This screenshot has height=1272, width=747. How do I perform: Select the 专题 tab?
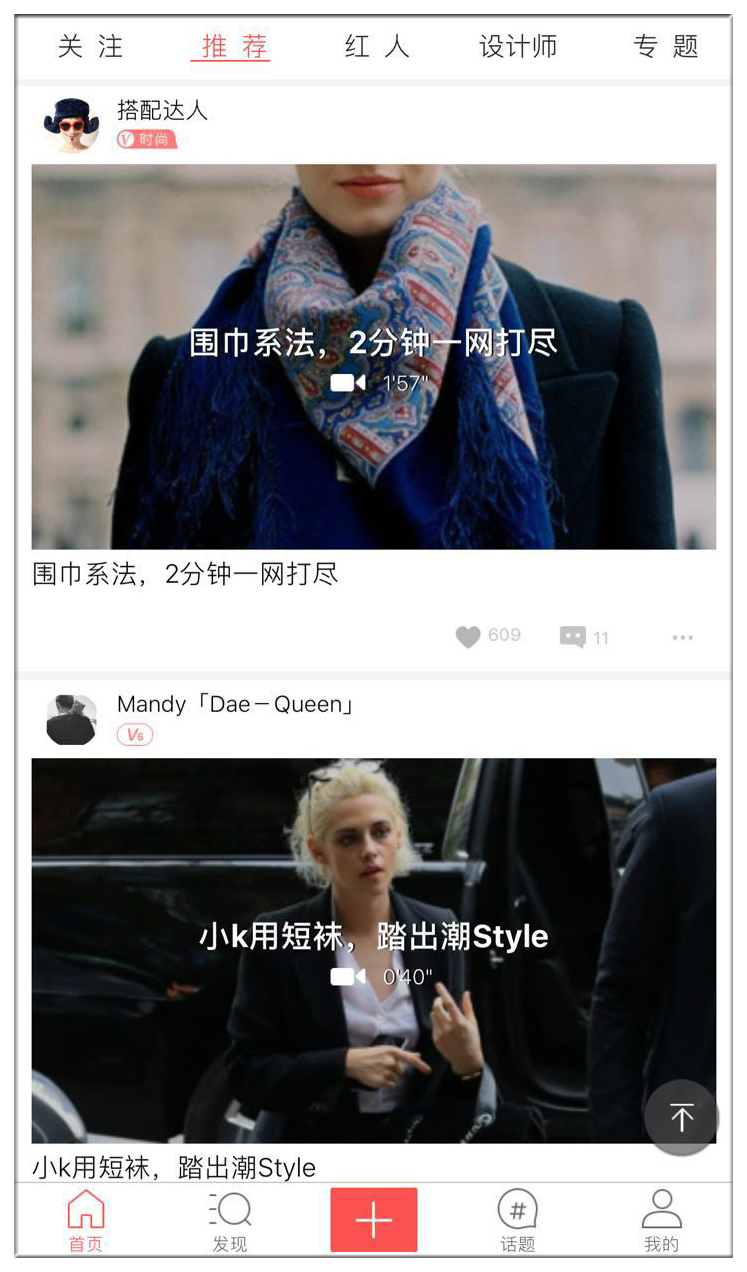(665, 46)
